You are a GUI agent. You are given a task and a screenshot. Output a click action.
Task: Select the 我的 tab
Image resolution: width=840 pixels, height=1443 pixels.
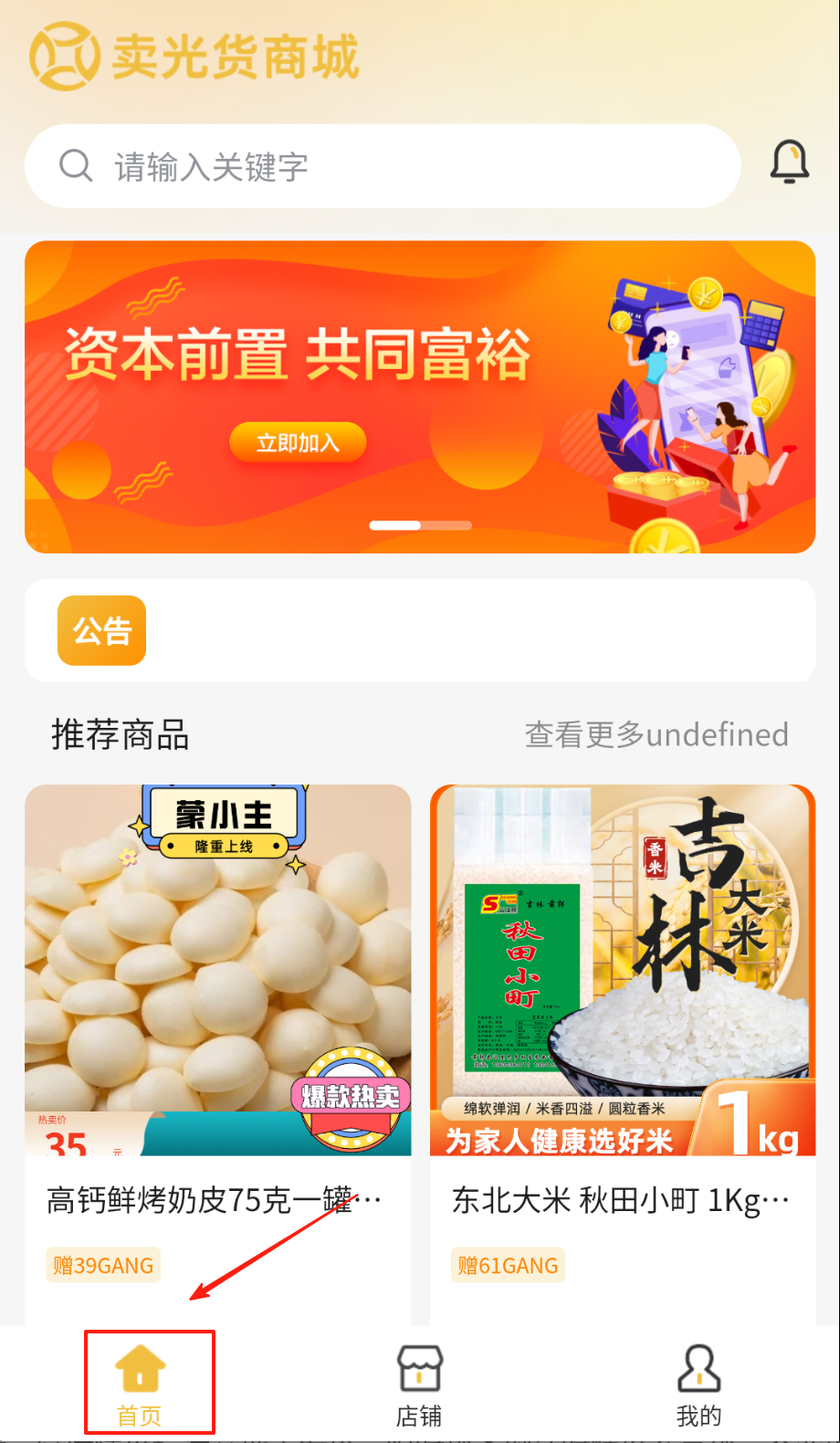pos(698,1384)
